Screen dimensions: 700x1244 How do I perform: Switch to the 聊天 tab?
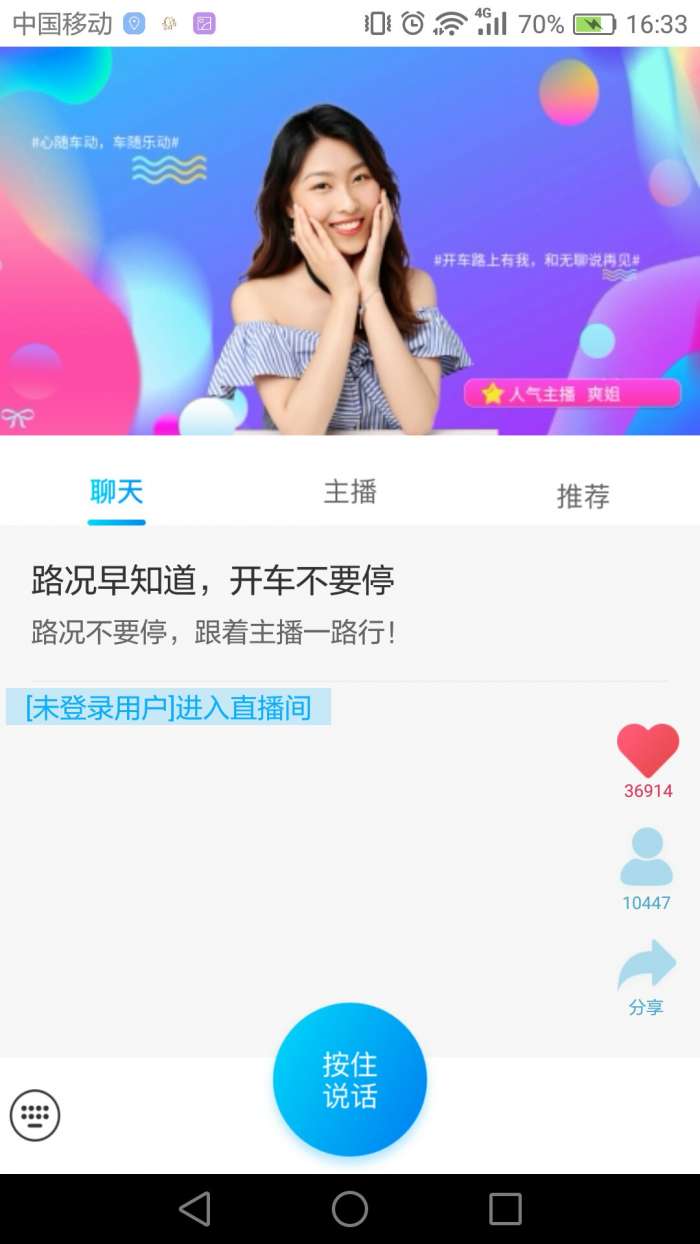point(117,493)
